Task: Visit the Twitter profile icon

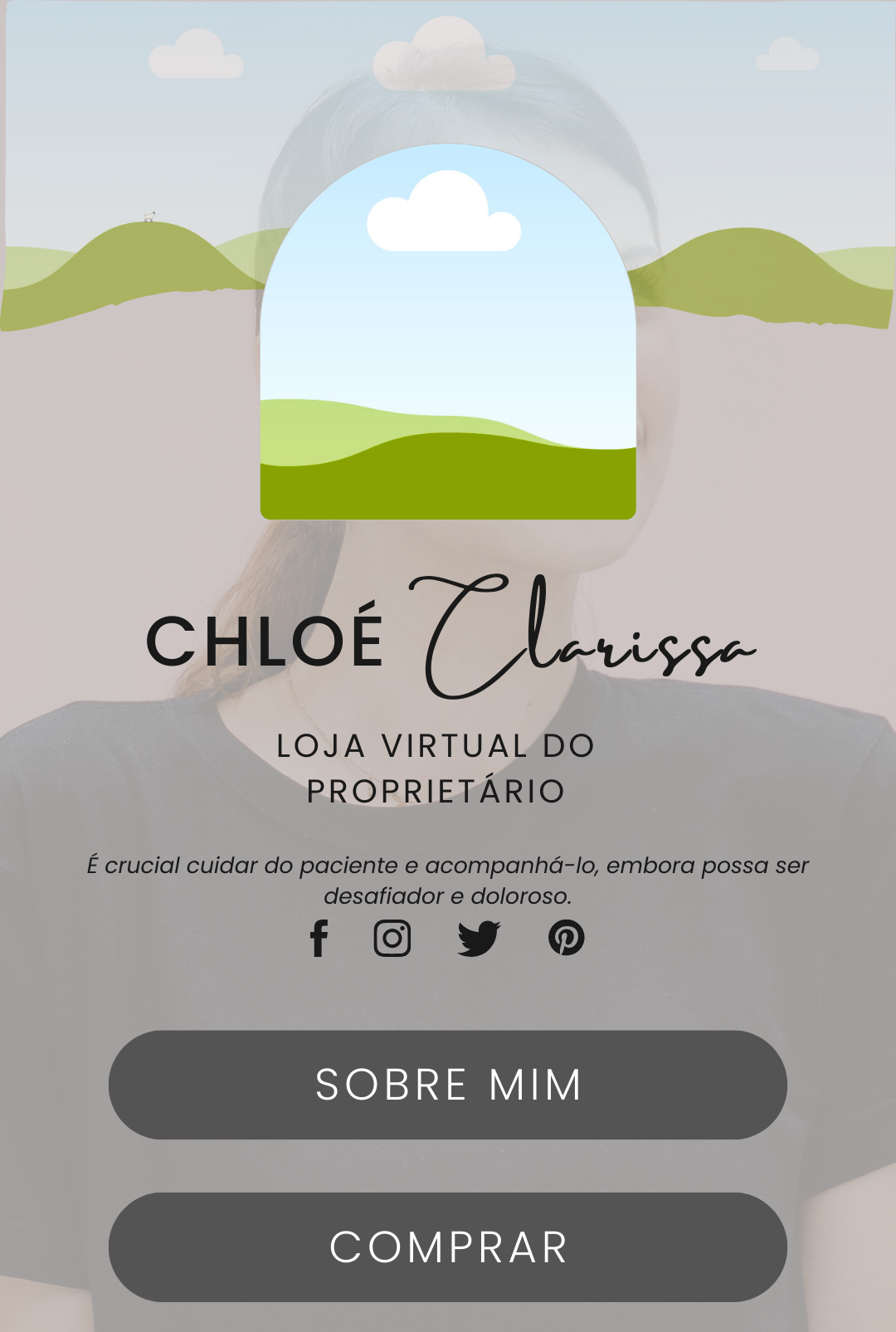Action: [x=480, y=939]
